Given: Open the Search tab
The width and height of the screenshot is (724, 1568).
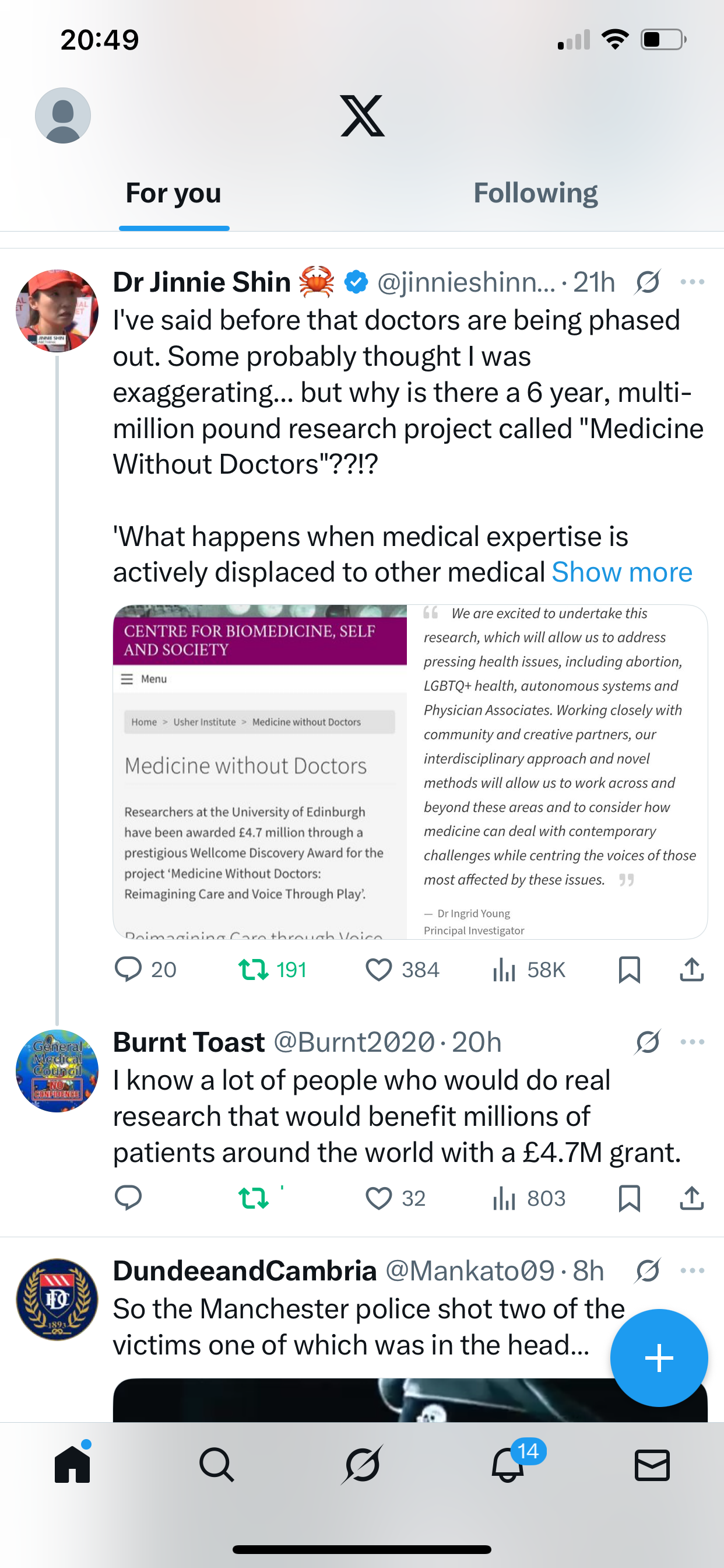Looking at the screenshot, I should tap(217, 1465).
